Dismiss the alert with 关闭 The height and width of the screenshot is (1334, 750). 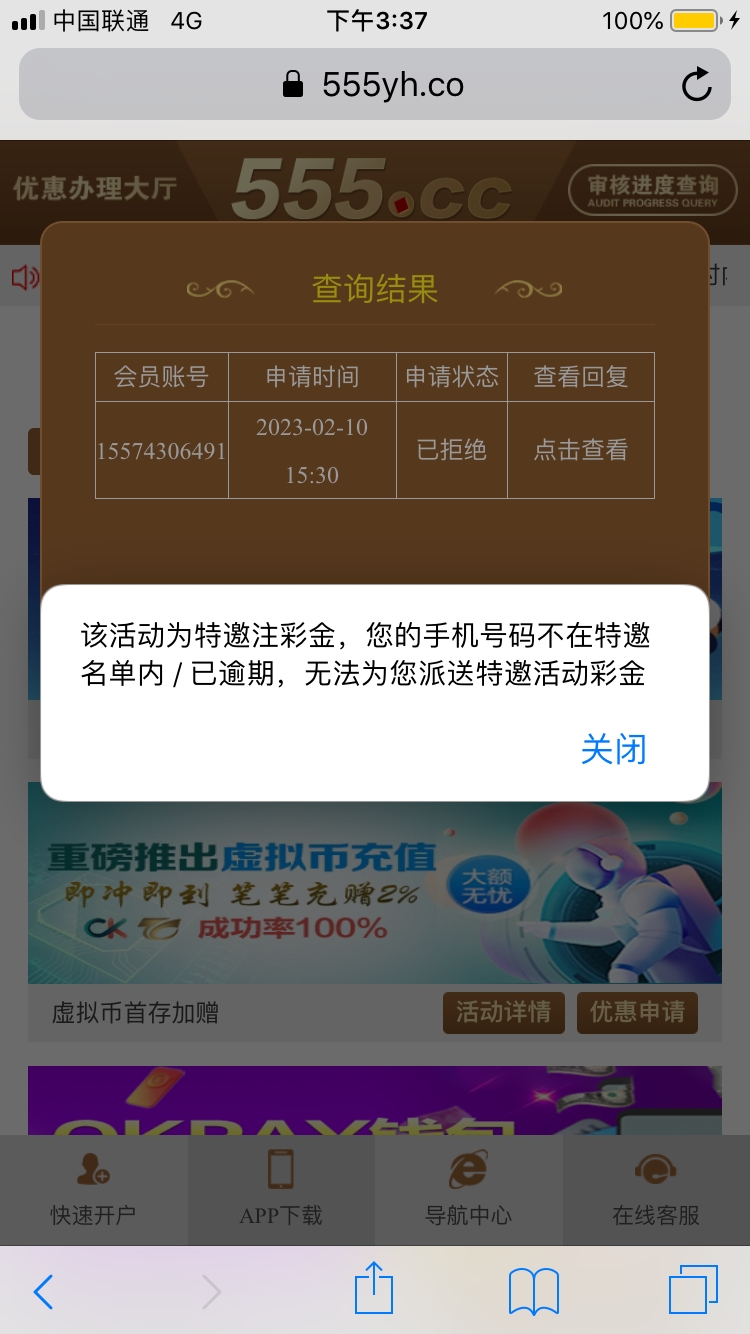(x=613, y=749)
